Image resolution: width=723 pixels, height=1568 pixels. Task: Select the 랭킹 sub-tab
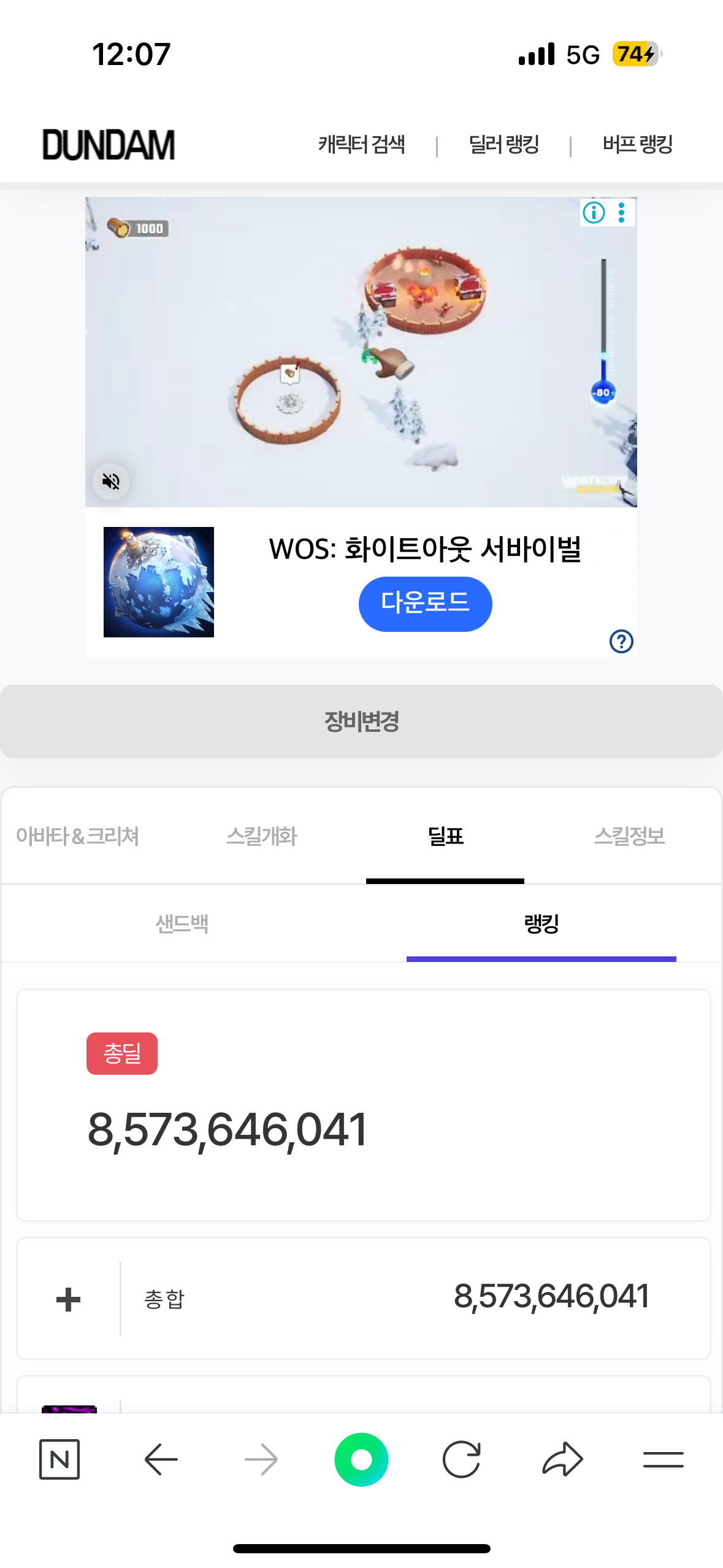[x=541, y=924]
